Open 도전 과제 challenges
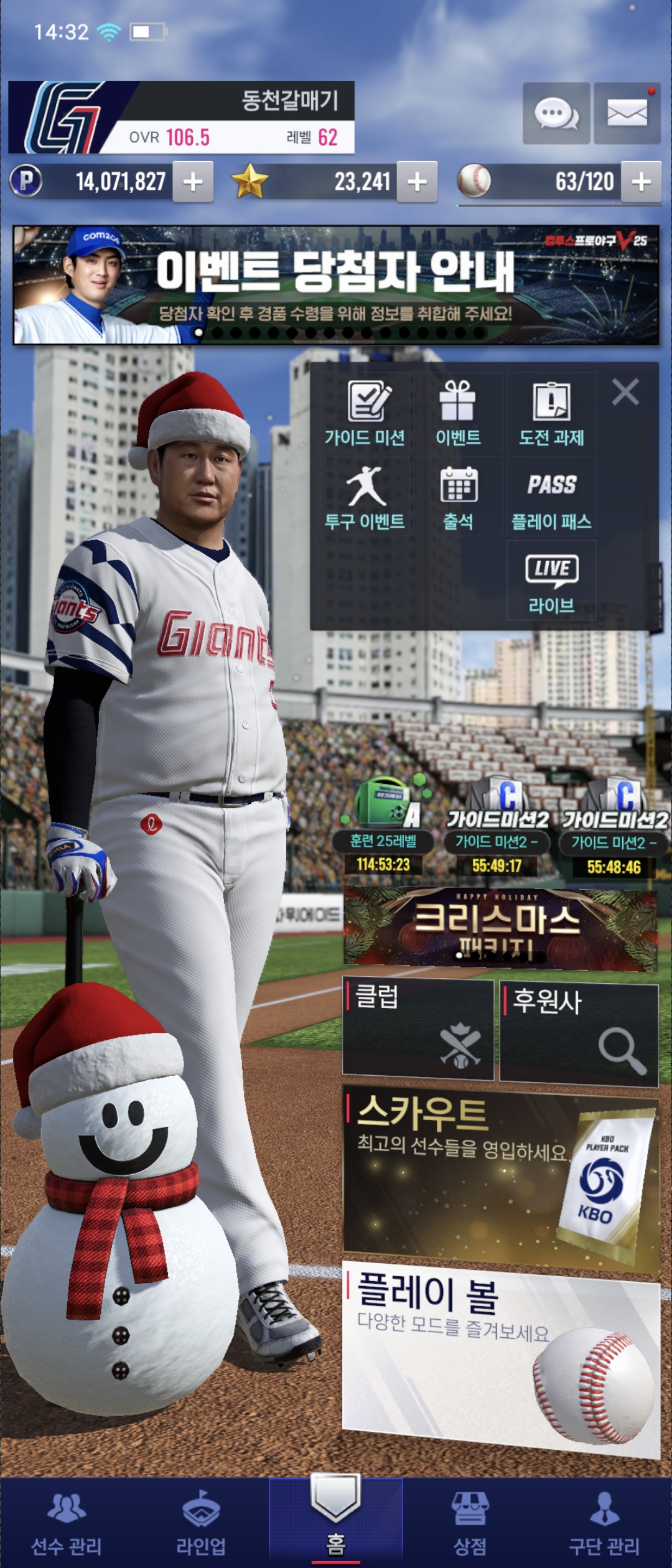 pos(551,413)
